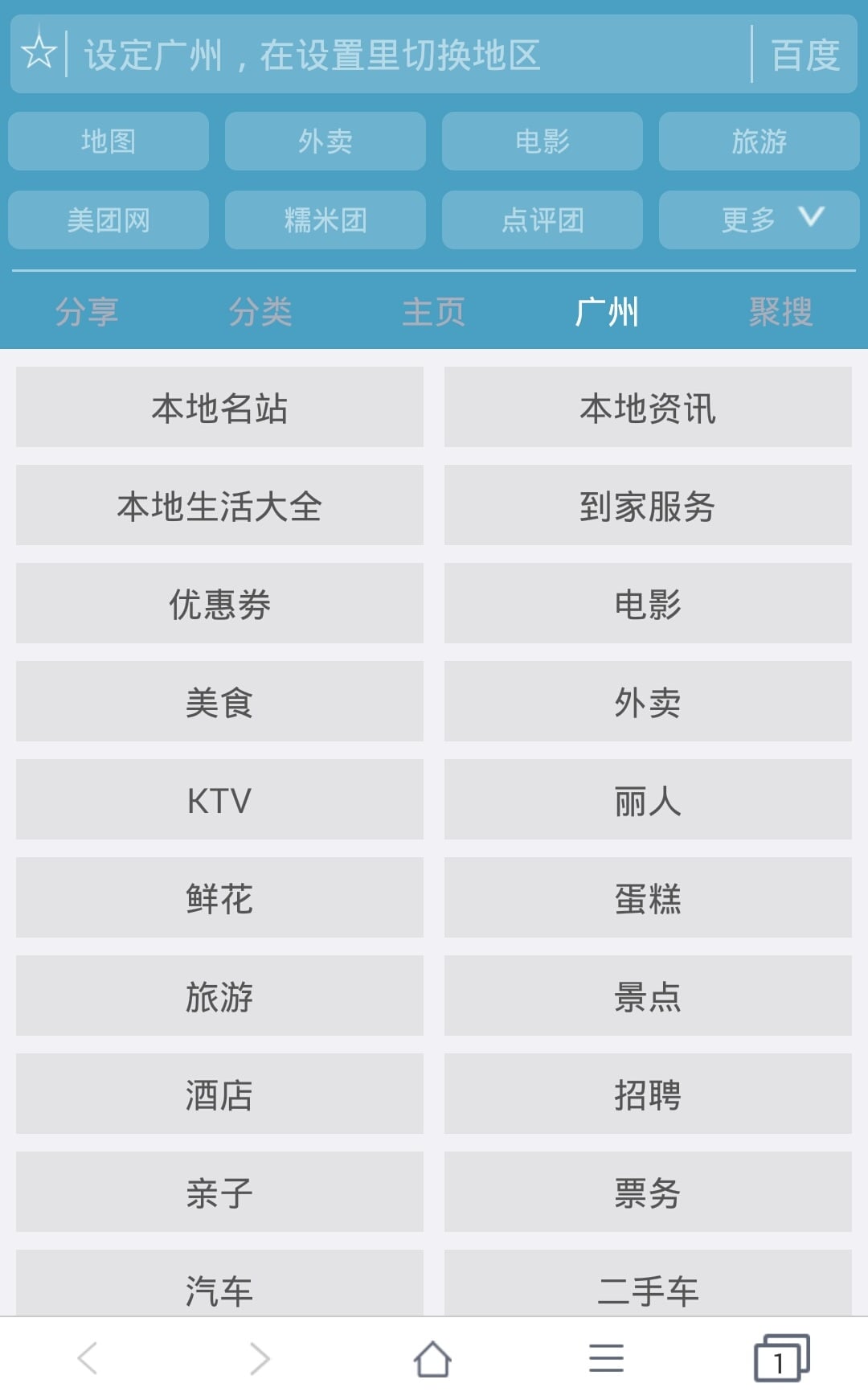Screen dimensions: 868x1400
Task: Open the 美食 category
Action: point(219,701)
